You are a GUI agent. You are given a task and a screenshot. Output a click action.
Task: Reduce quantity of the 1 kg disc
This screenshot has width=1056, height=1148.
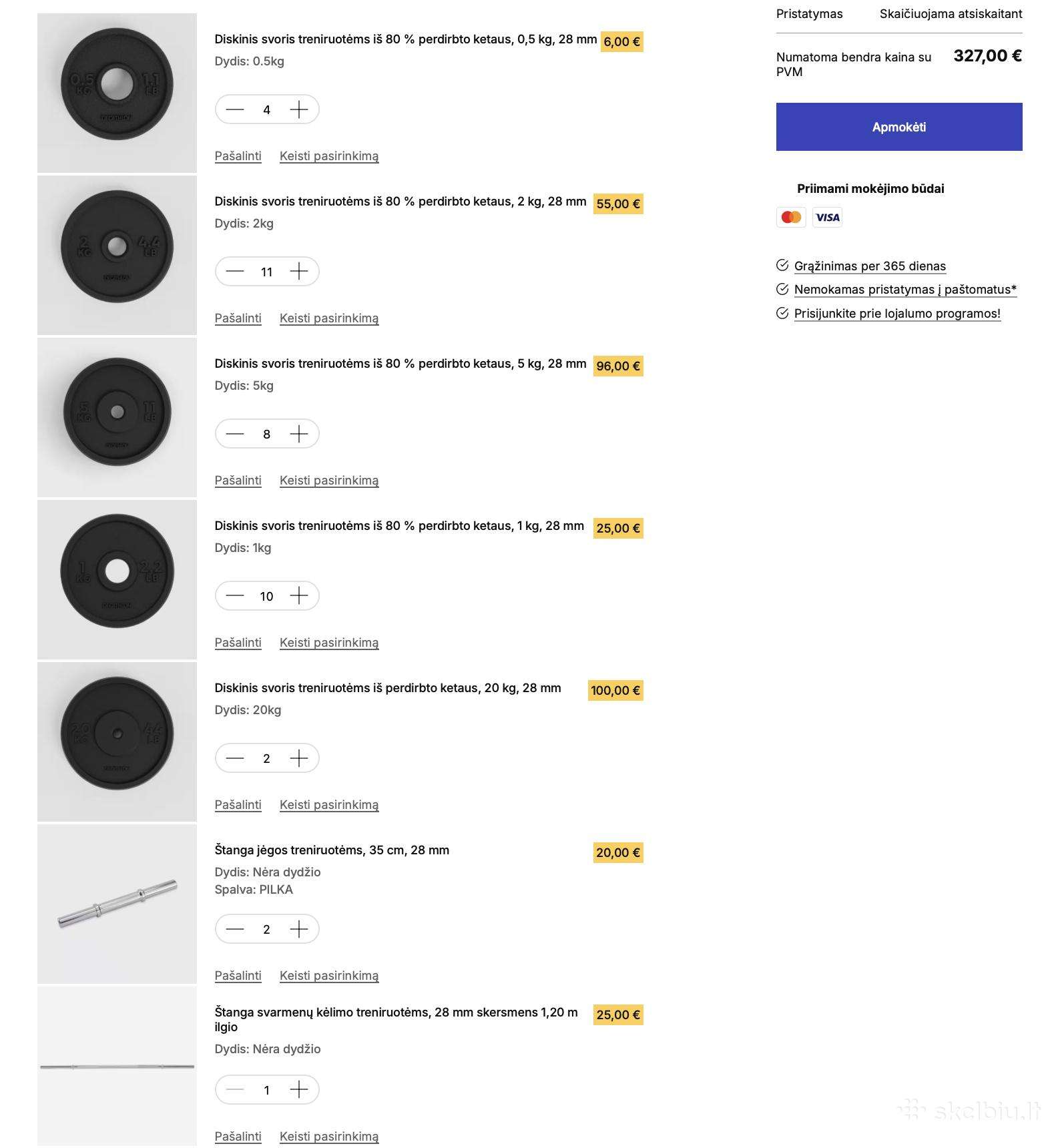(x=235, y=596)
